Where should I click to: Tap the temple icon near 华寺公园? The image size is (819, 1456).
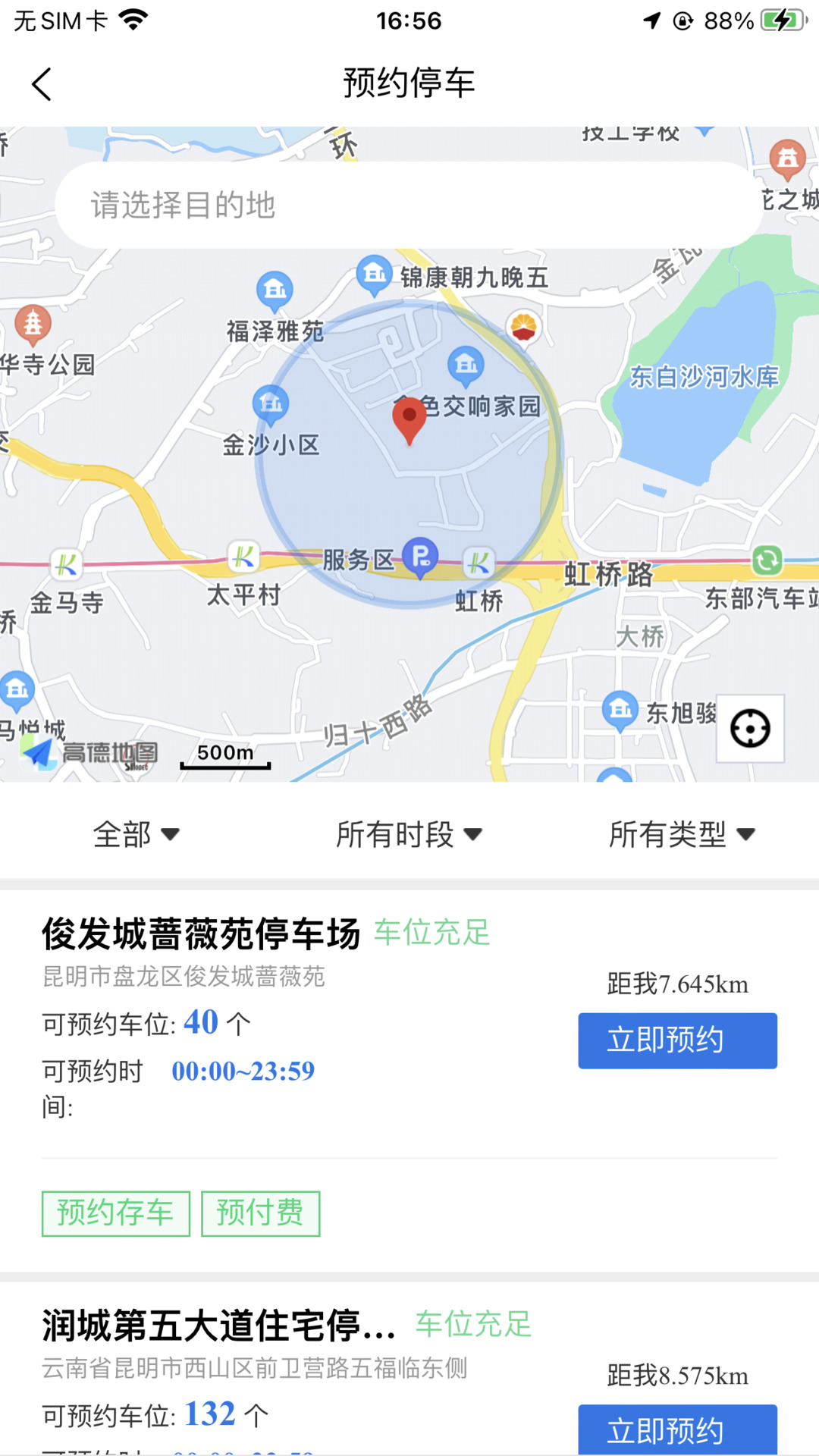[33, 322]
